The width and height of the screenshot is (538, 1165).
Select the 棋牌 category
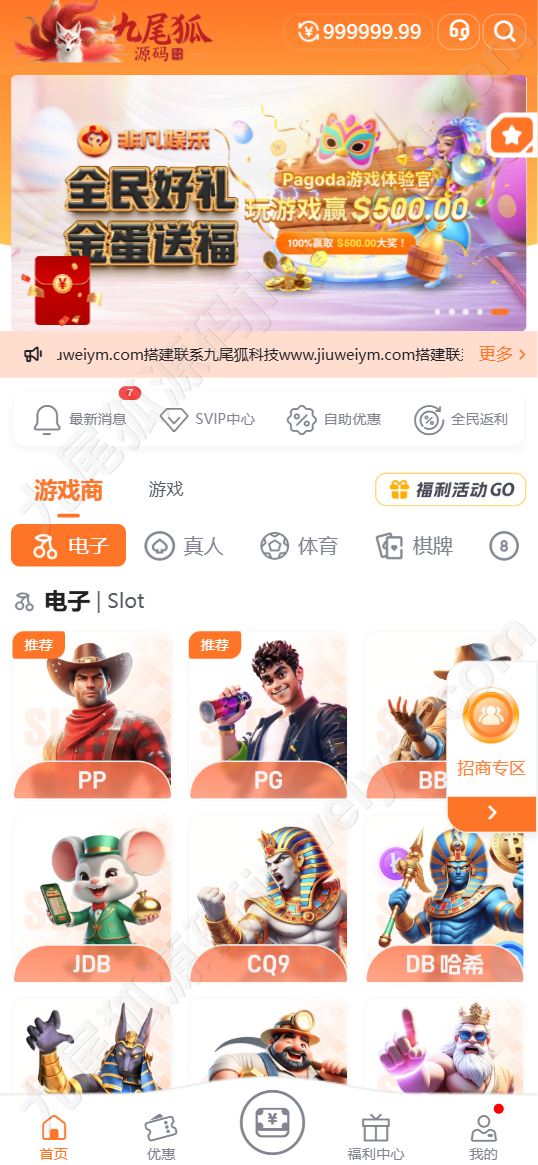414,546
